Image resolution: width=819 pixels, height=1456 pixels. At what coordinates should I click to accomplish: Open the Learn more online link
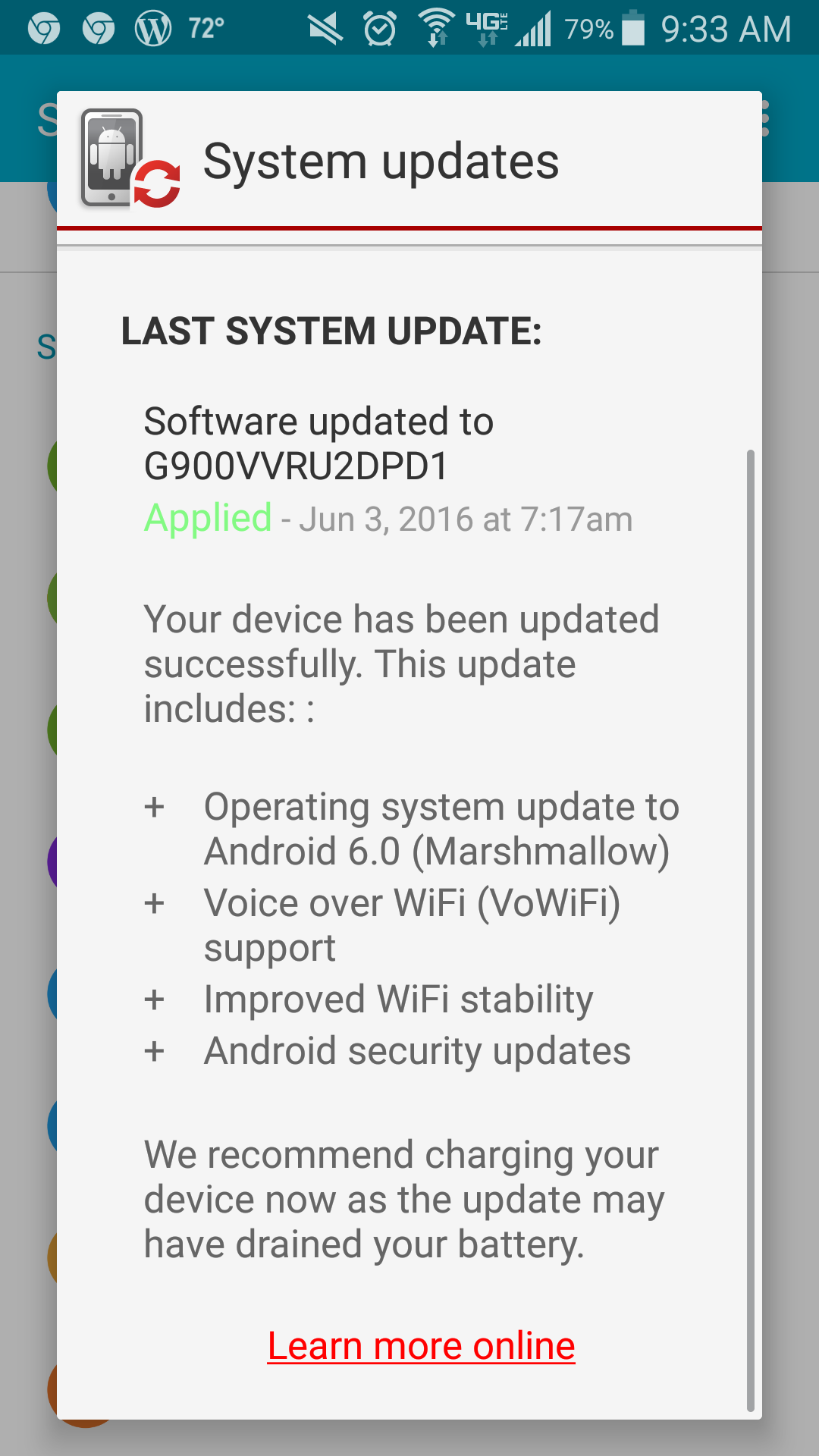[x=421, y=1346]
